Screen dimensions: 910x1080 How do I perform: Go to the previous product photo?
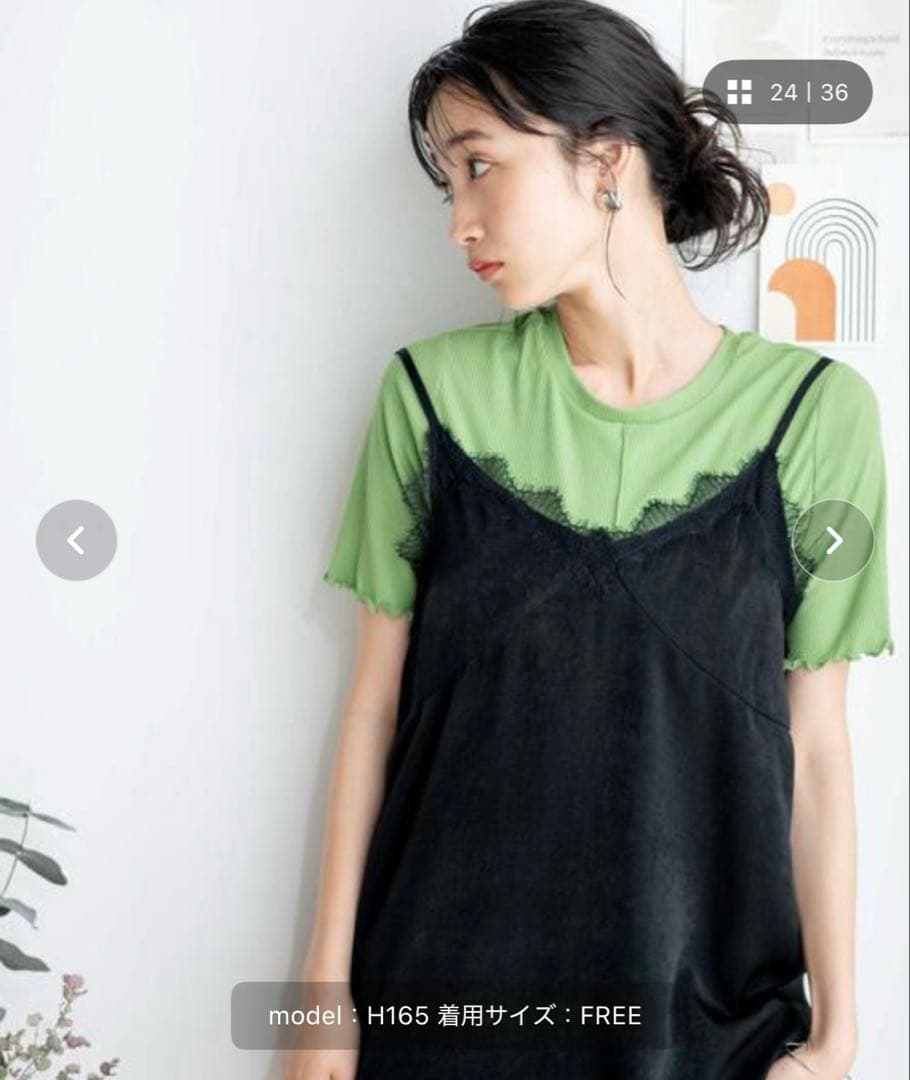(x=76, y=541)
